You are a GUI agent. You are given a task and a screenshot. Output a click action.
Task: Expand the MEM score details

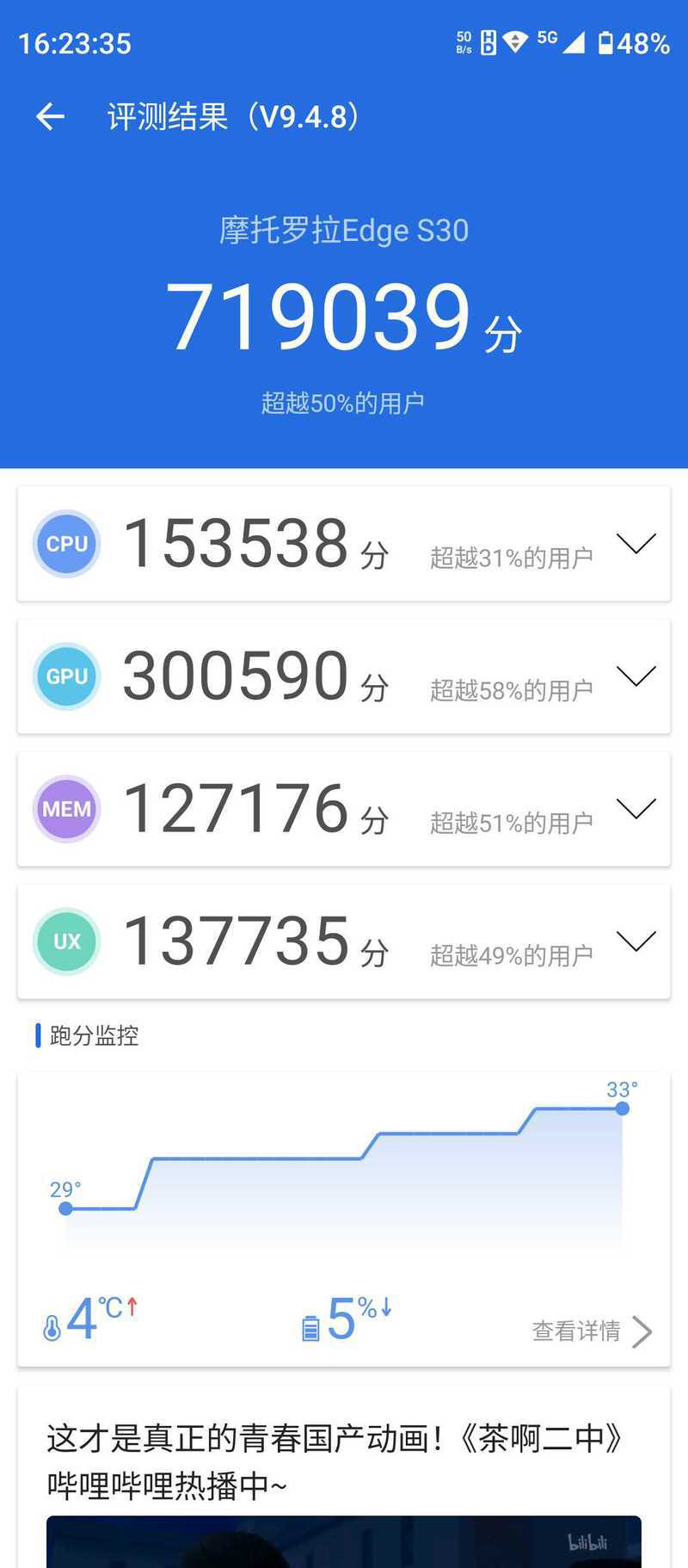[x=636, y=808]
